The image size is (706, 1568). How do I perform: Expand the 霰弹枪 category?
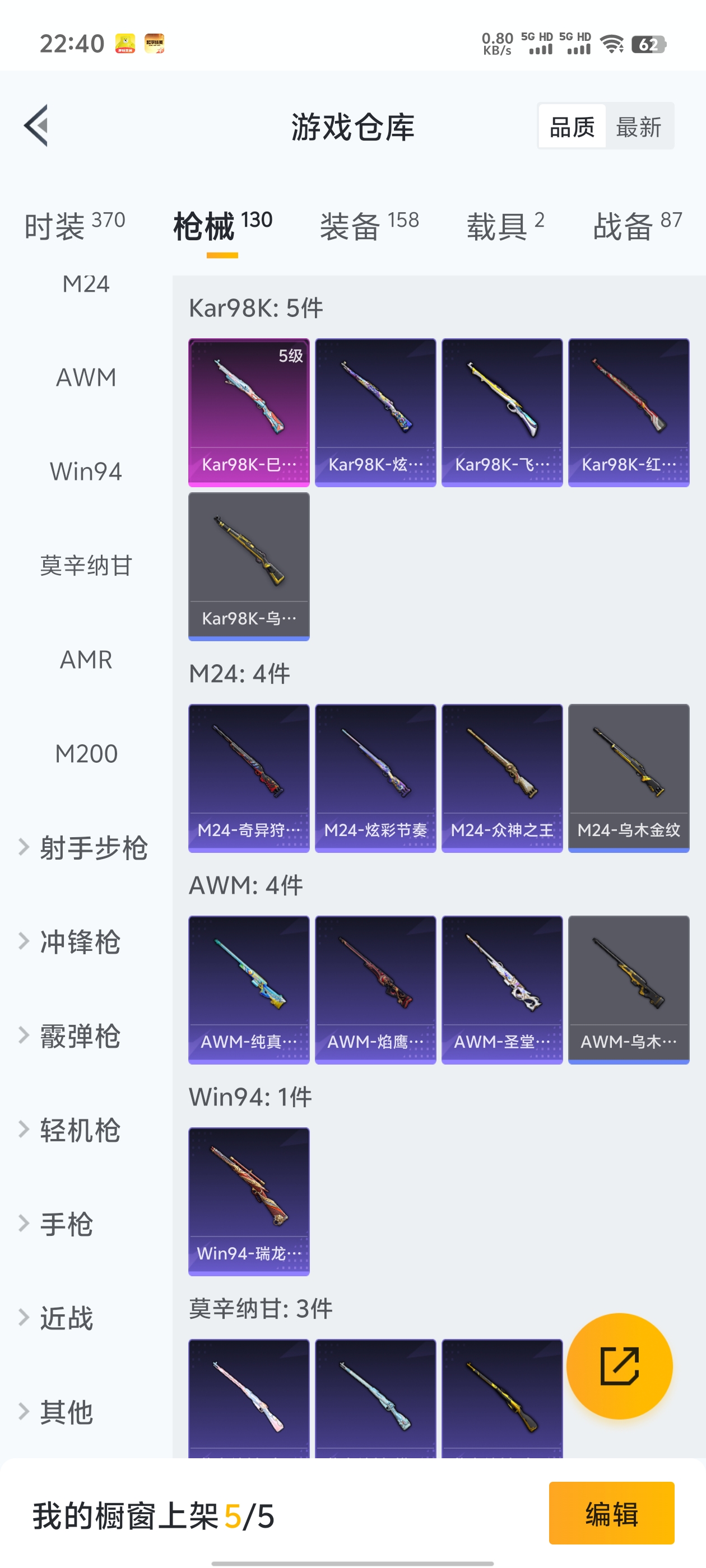79,1036
